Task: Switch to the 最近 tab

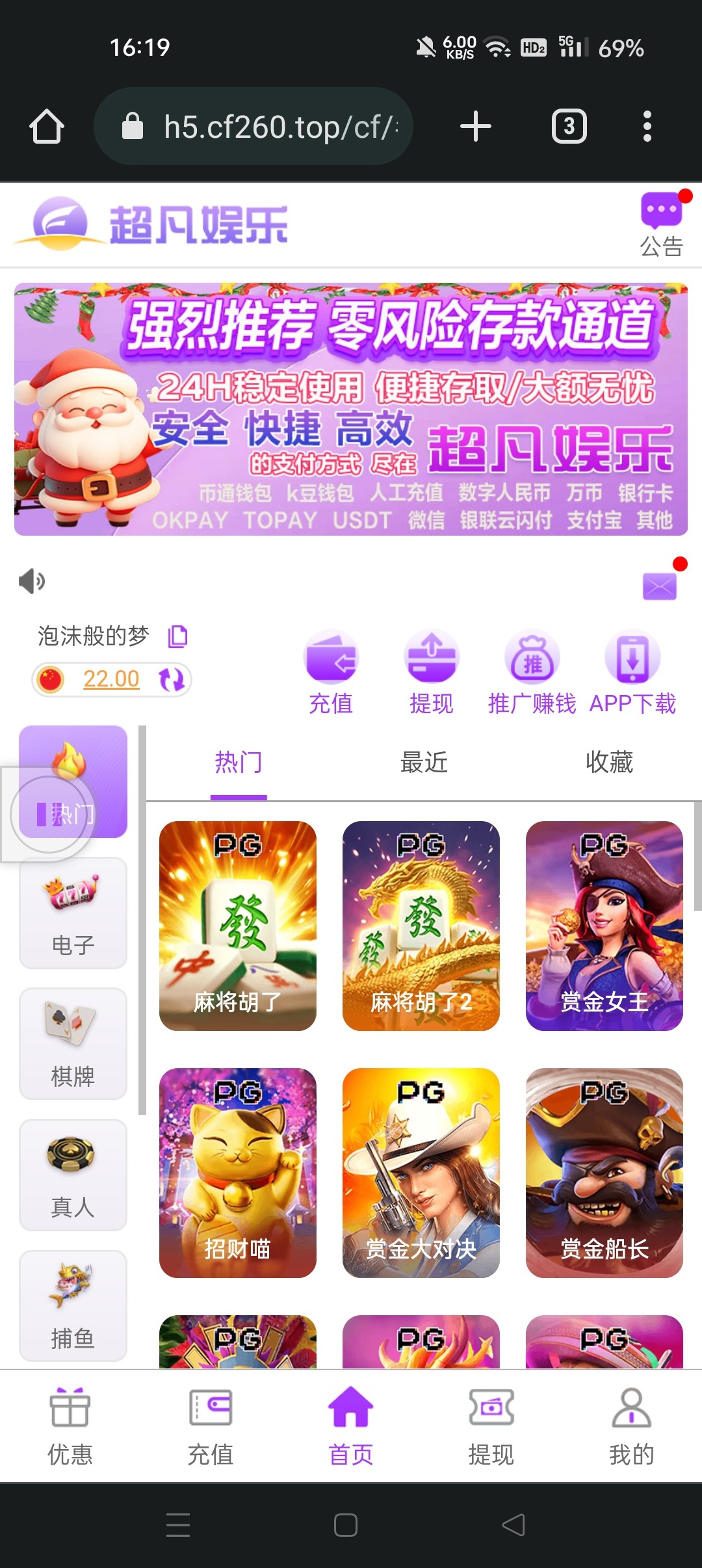Action: (424, 762)
